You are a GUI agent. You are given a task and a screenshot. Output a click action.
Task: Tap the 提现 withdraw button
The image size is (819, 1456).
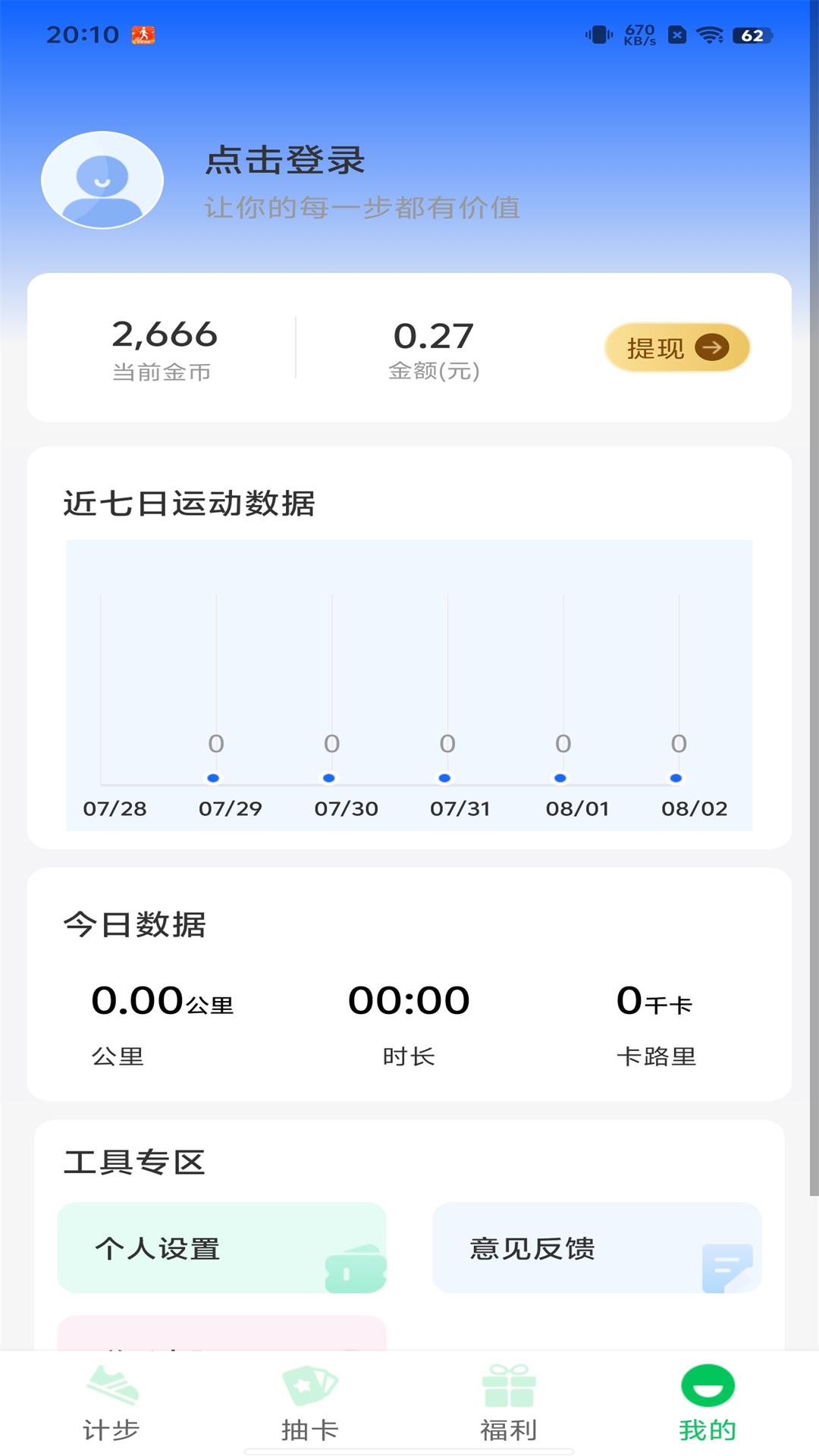[676, 348]
